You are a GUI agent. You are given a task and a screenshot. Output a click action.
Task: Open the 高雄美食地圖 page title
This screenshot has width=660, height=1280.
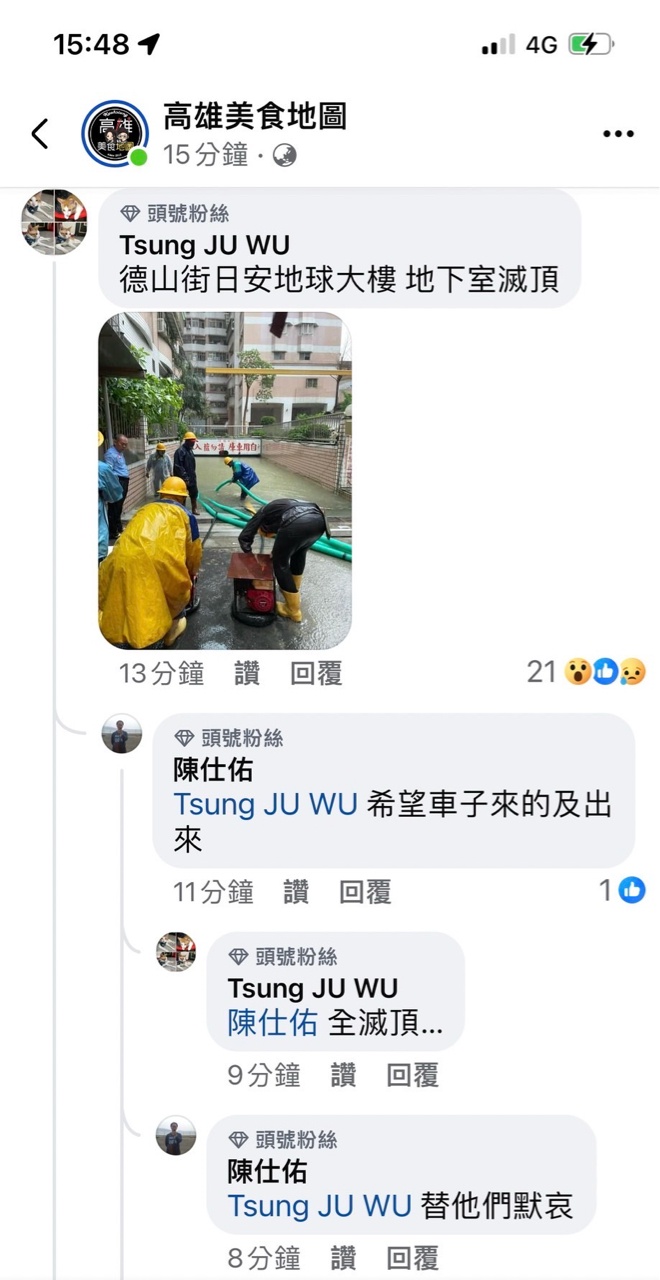tap(254, 117)
